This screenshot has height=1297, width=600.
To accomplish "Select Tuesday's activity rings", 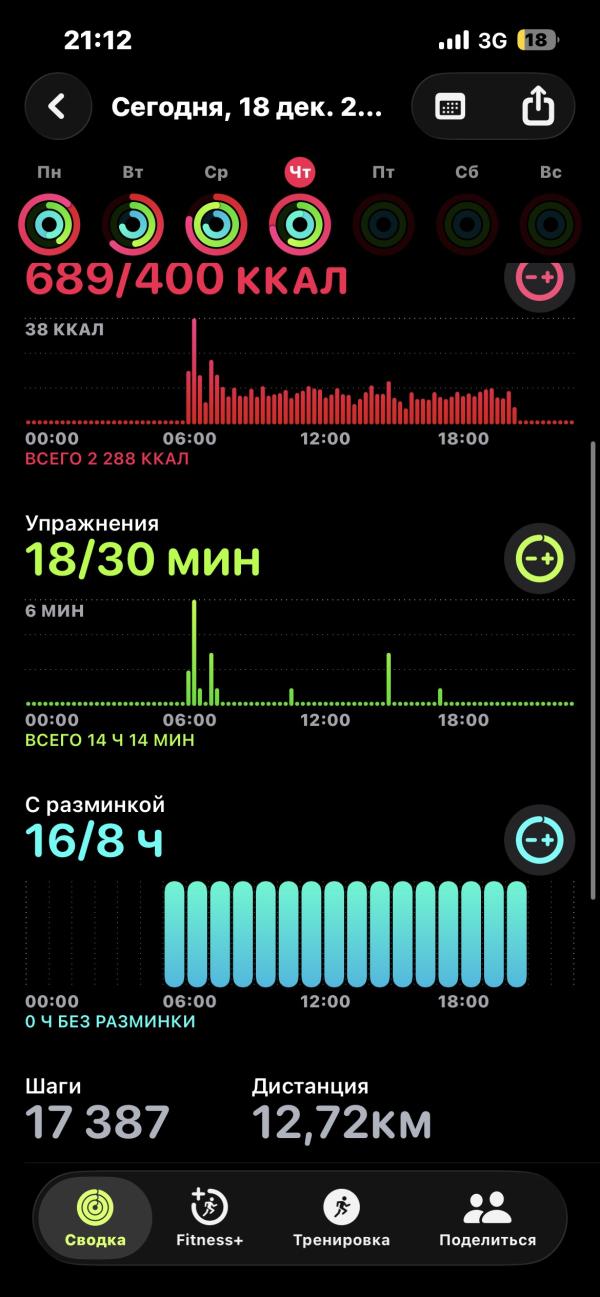I will click(133, 225).
